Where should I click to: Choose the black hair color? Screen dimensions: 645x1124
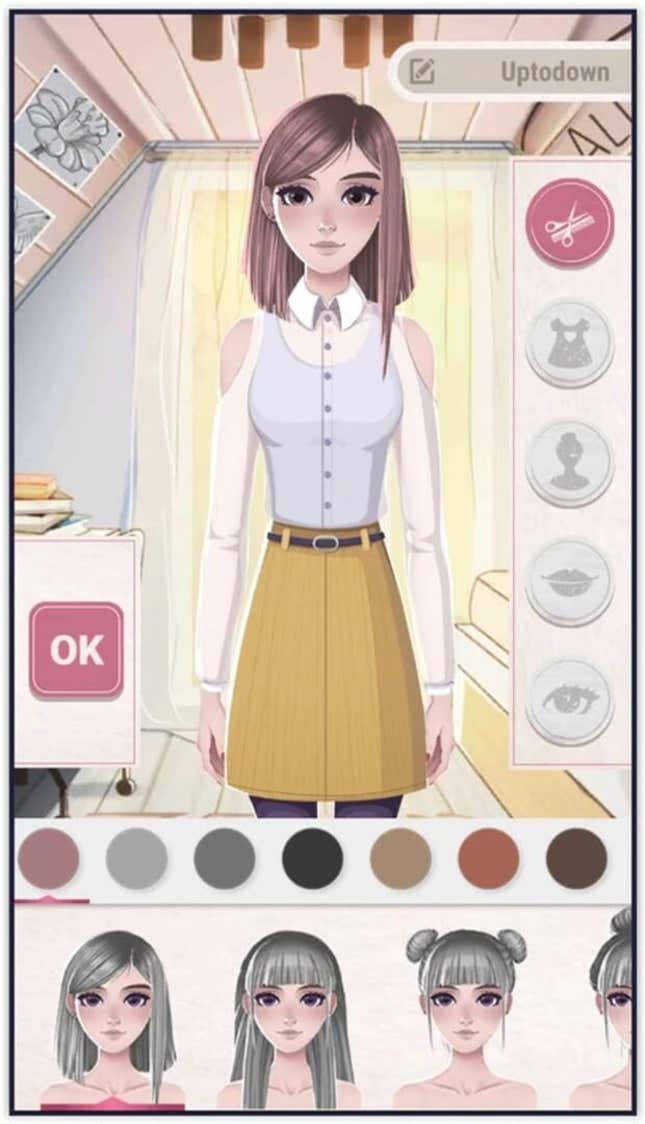pos(312,858)
